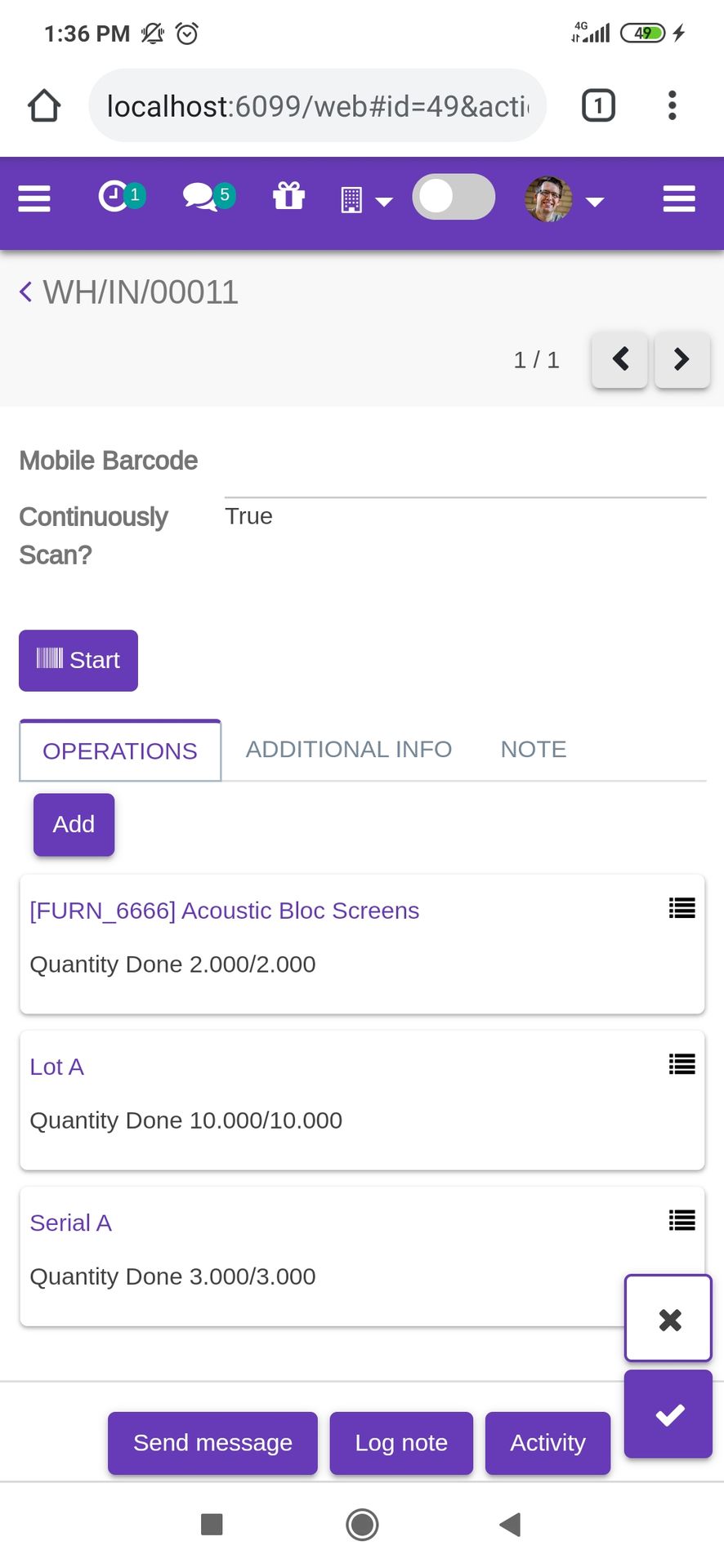Open detailed operations for Serial A
Screen dimensions: 724x1568
click(682, 1220)
